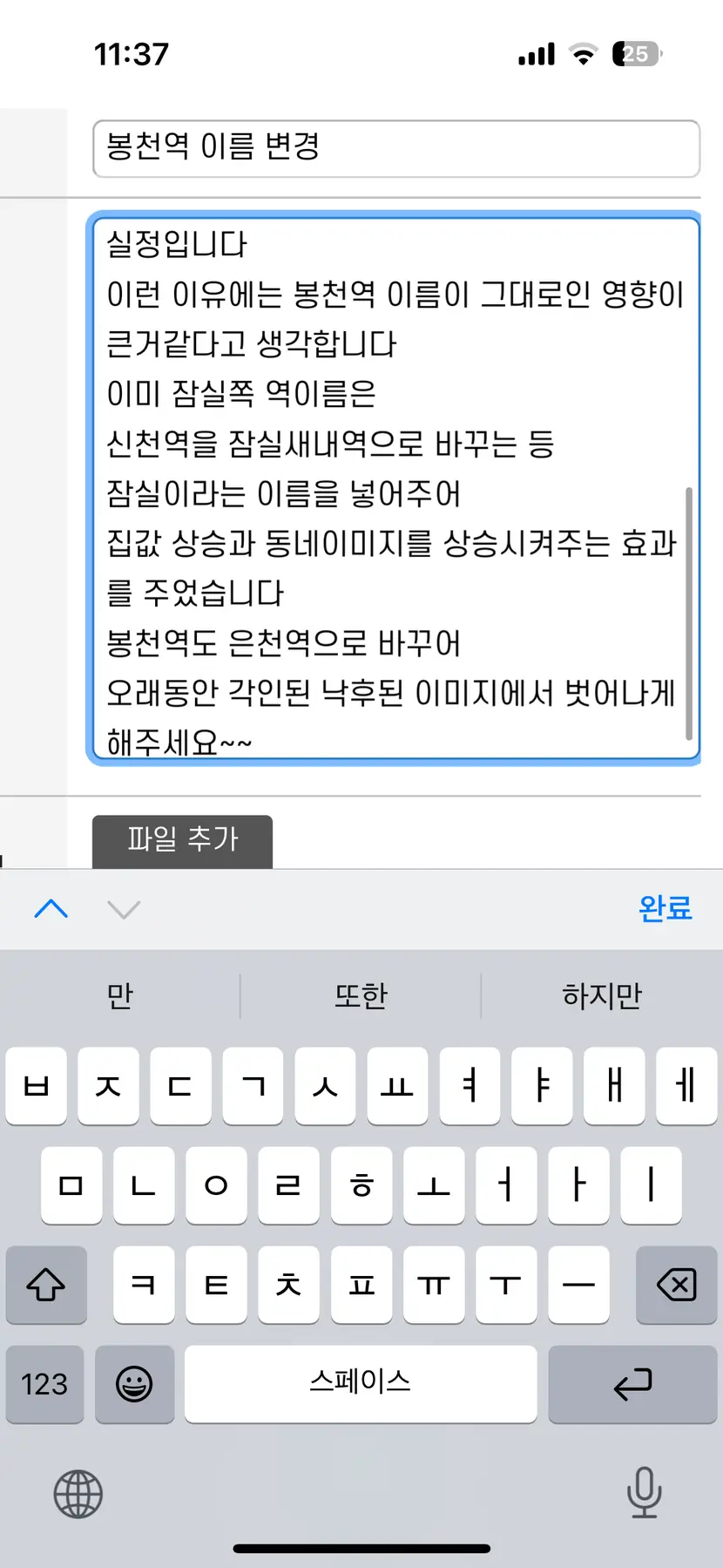This screenshot has height=1568, width=723.
Task: Switch keyboard language with globe icon
Action: (78, 1494)
